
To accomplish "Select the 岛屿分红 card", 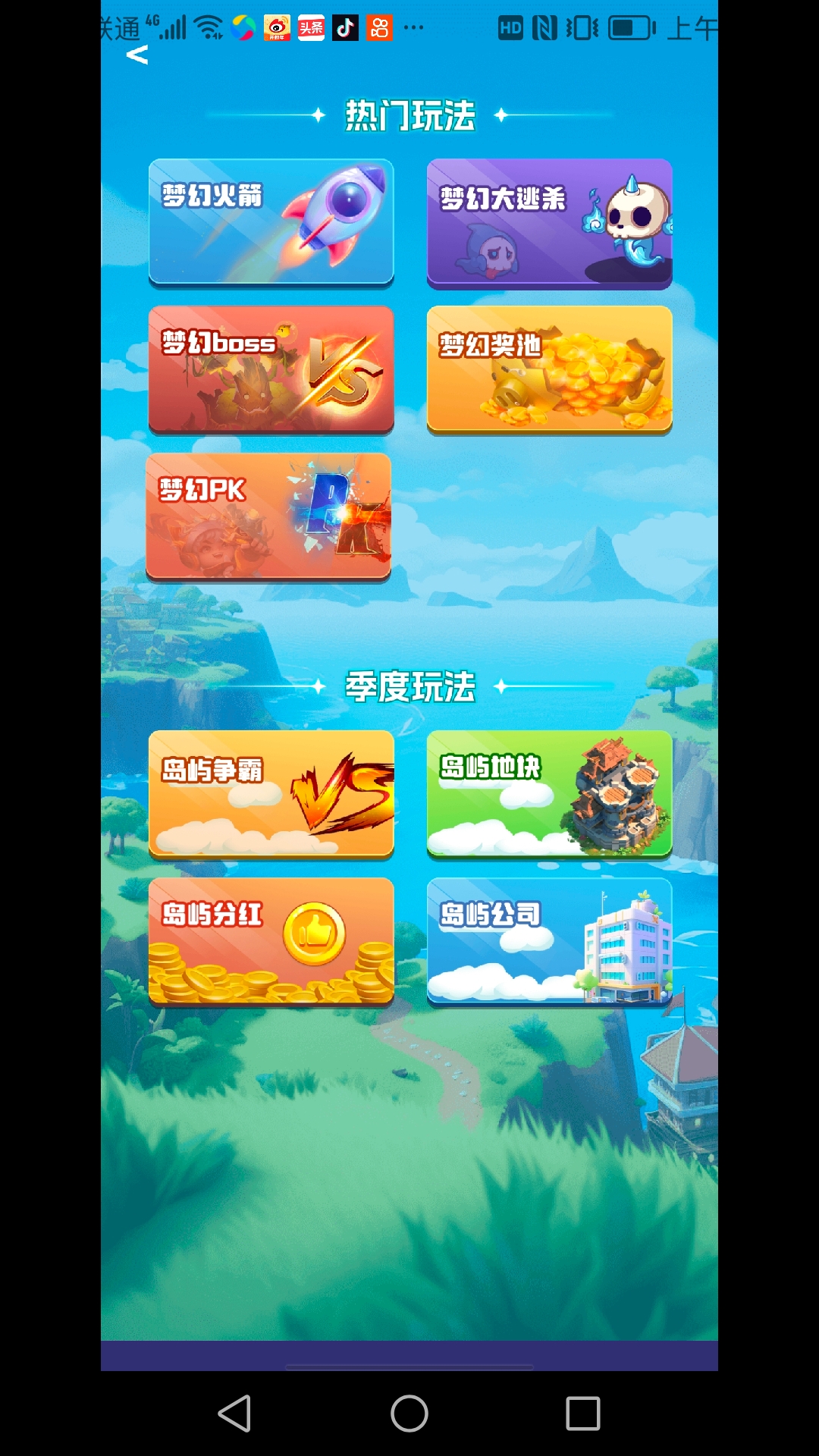I will pyautogui.click(x=271, y=941).
